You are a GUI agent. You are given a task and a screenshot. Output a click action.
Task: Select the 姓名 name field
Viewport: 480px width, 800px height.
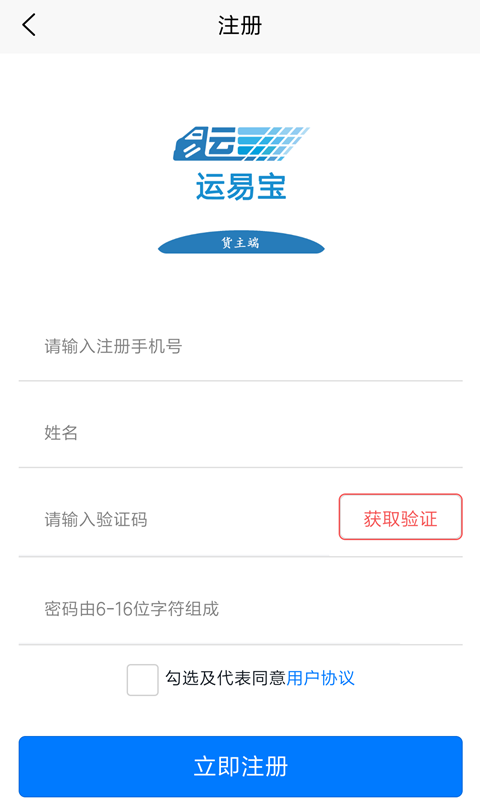pos(240,433)
